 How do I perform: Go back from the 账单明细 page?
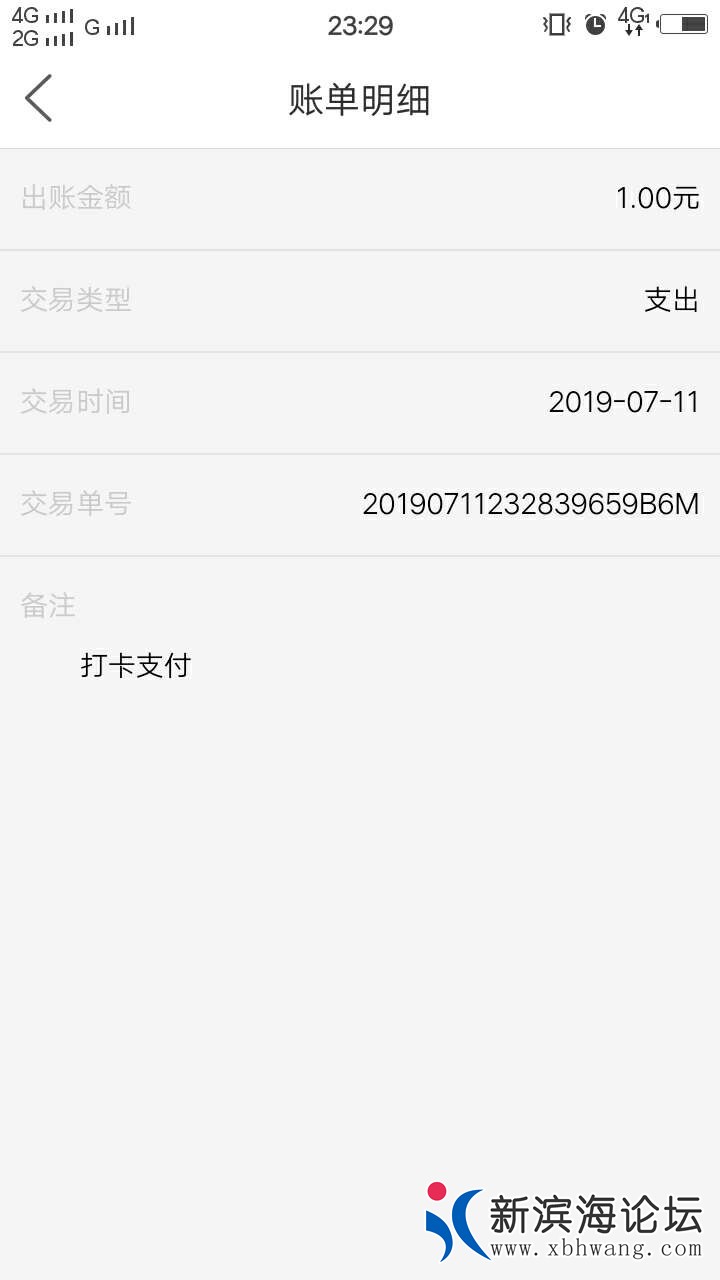click(x=38, y=99)
